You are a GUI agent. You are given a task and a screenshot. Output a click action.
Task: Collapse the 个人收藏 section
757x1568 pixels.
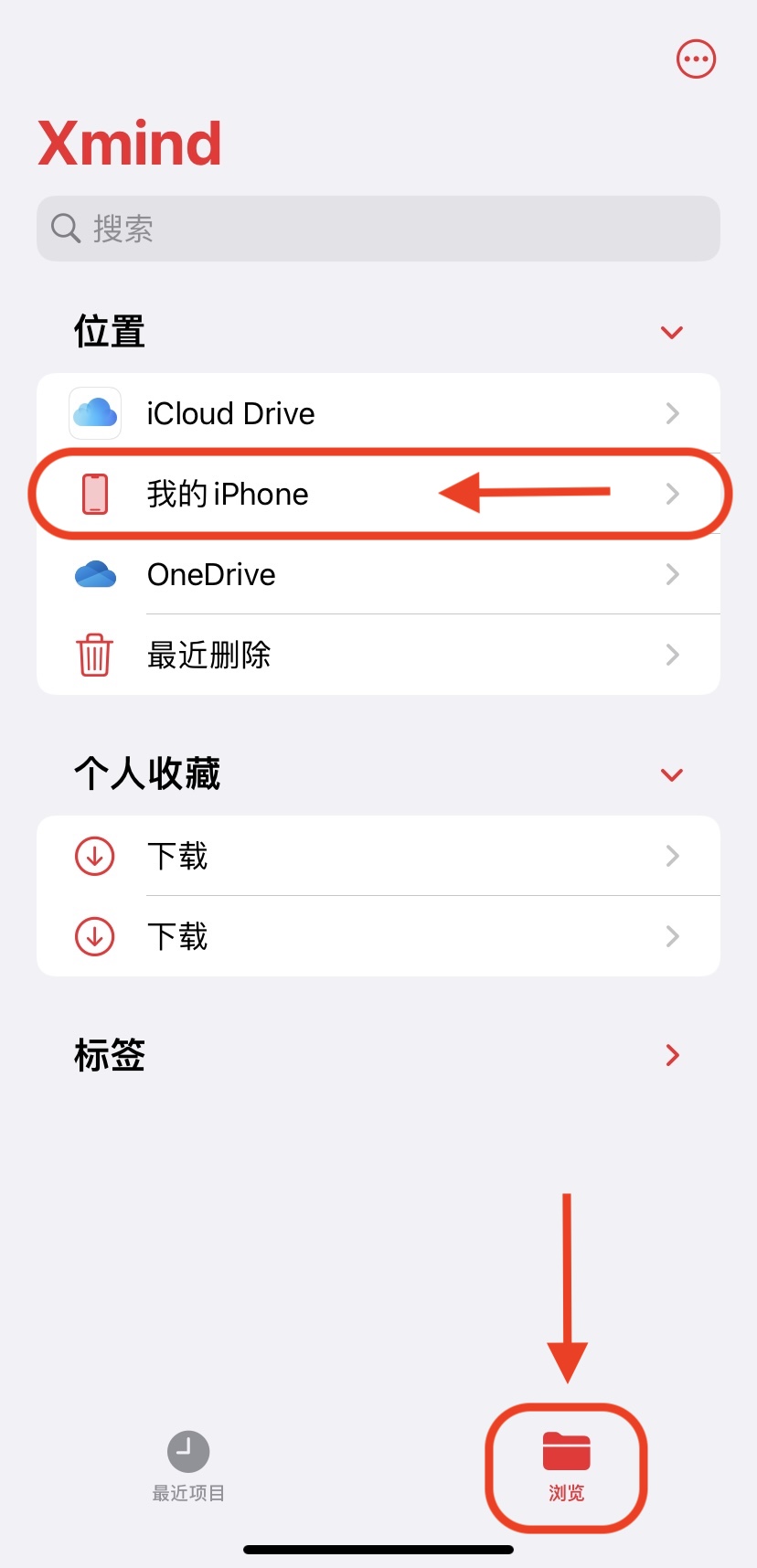[672, 775]
